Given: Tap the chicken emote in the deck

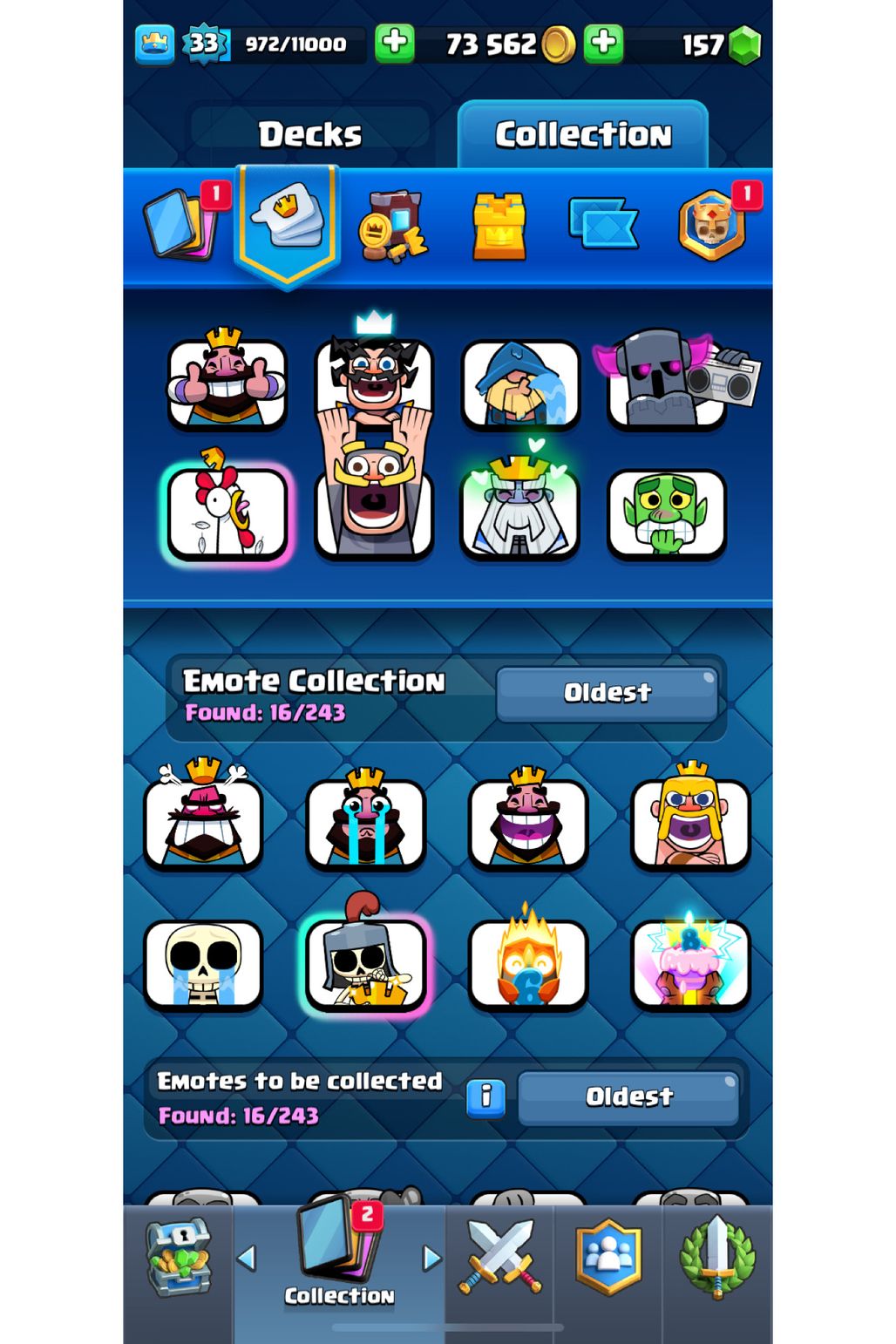Looking at the screenshot, I should point(227,512).
